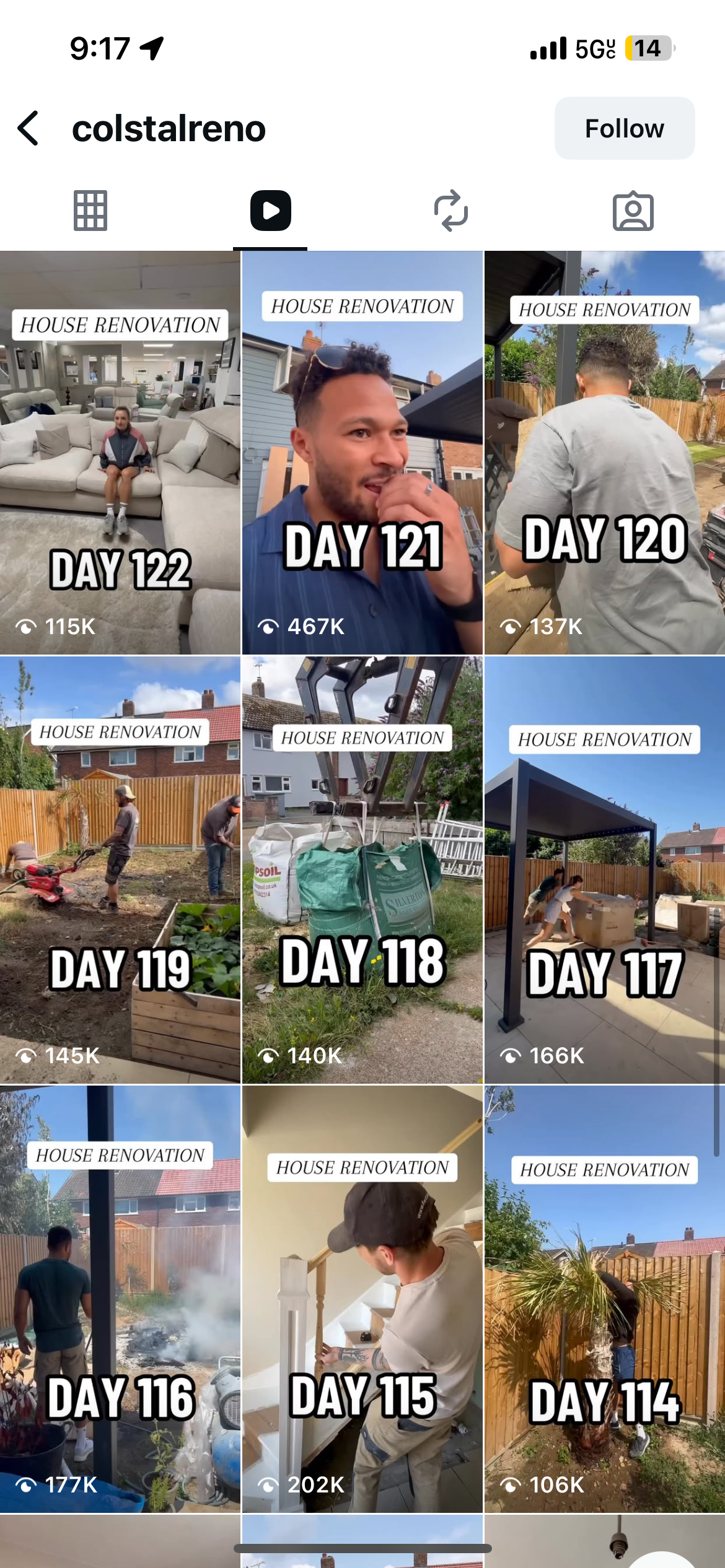Switch to the tagged photos tab

tap(633, 211)
